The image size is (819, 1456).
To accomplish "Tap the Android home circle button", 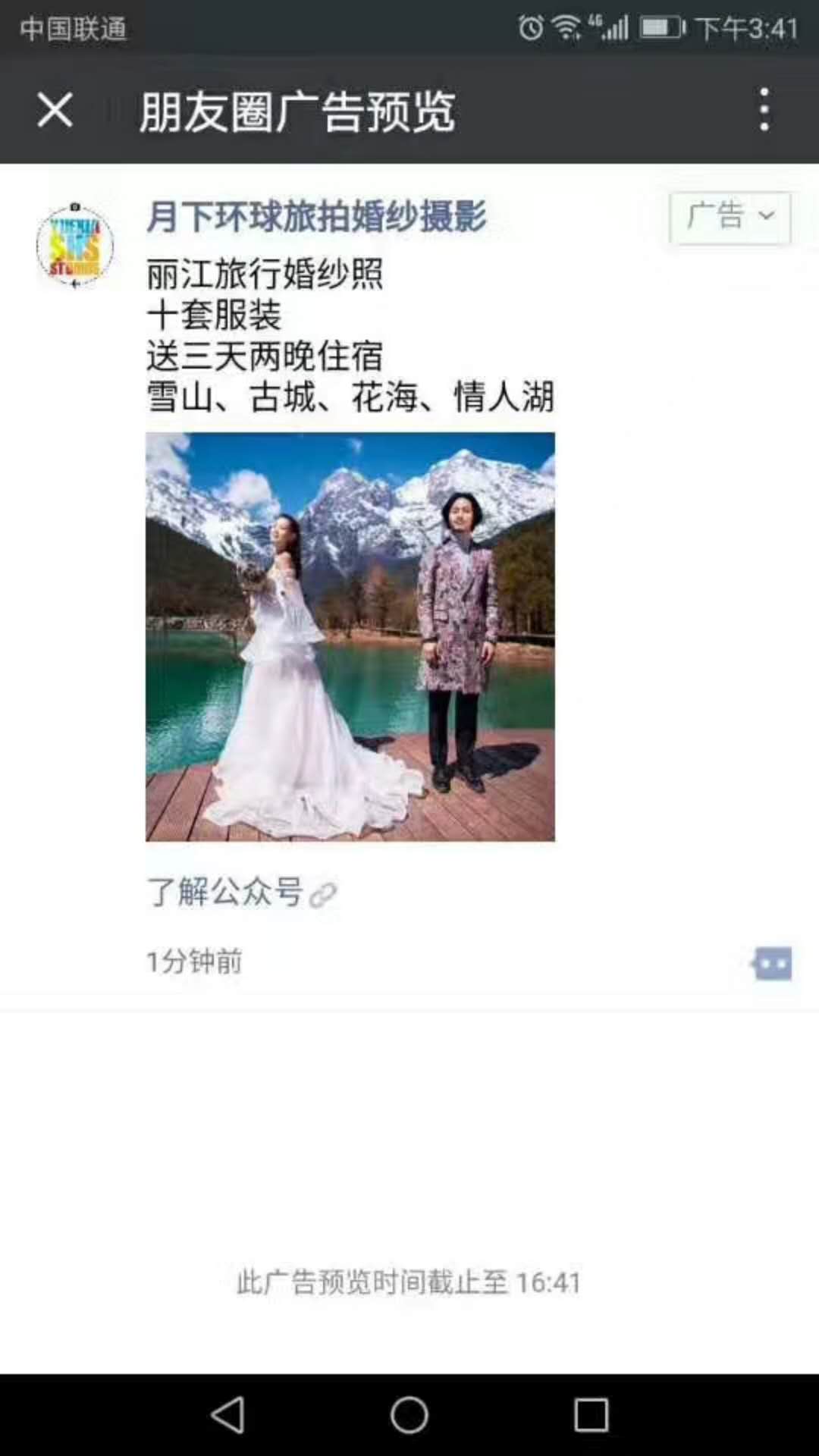I will (409, 1414).
